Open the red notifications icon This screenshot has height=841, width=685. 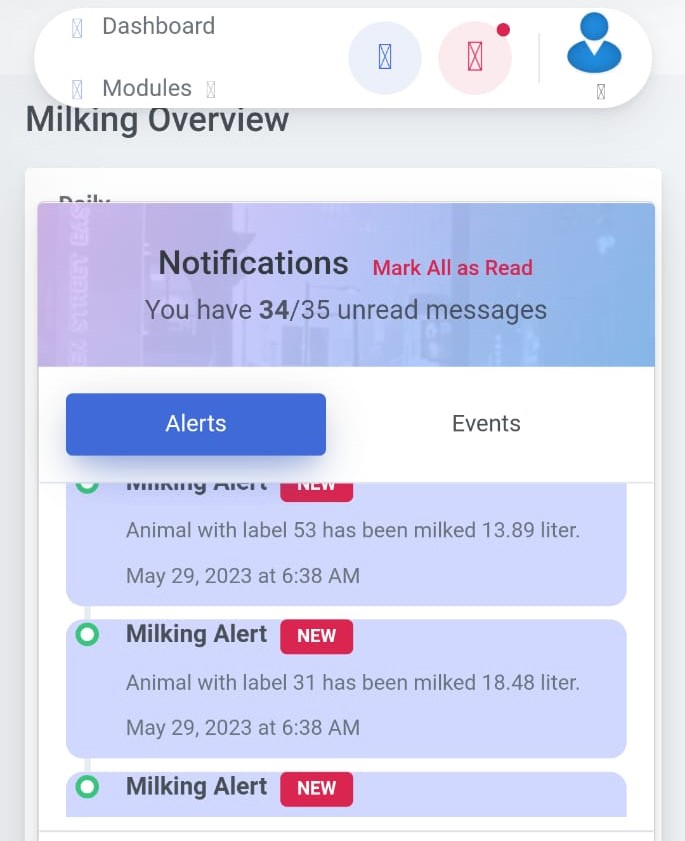[475, 59]
